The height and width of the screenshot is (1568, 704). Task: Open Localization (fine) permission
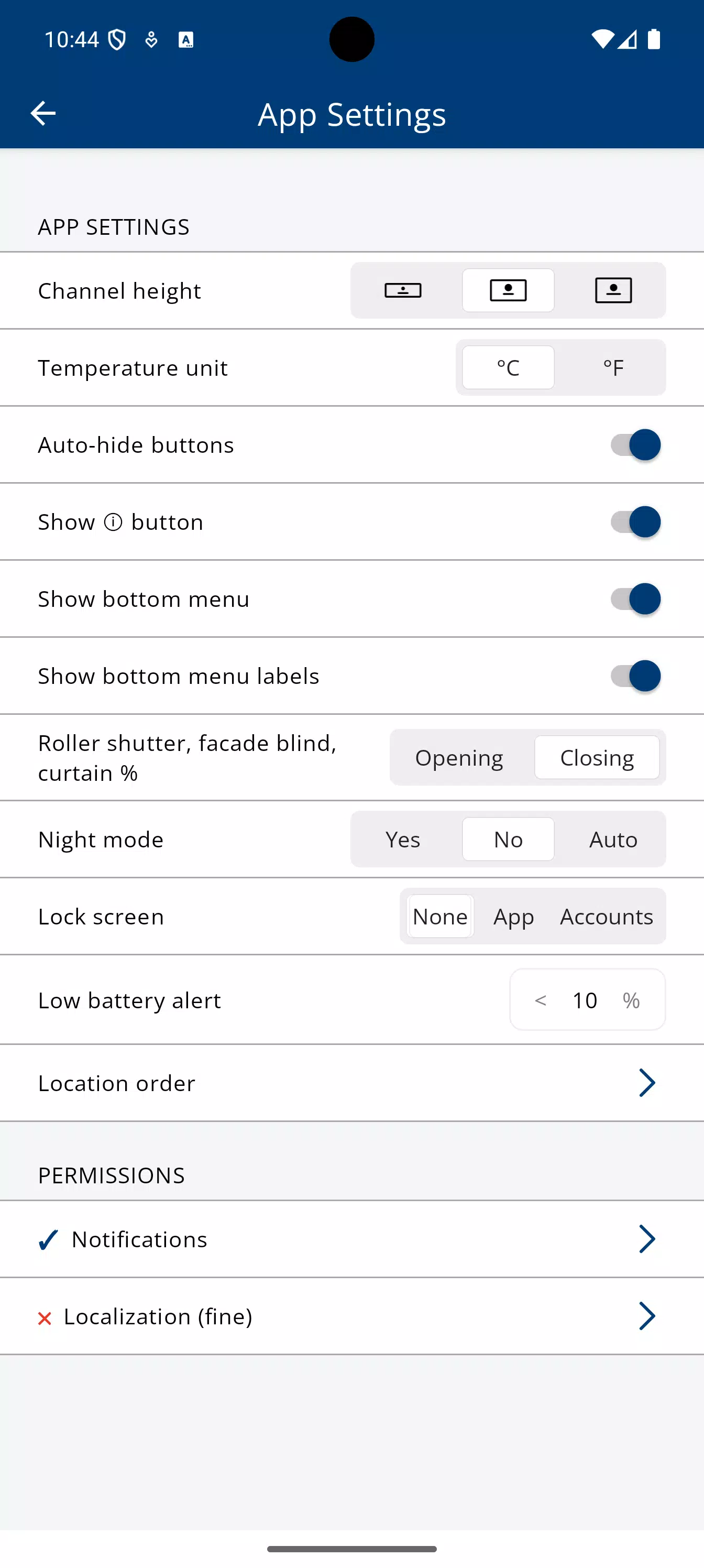pos(351,1316)
